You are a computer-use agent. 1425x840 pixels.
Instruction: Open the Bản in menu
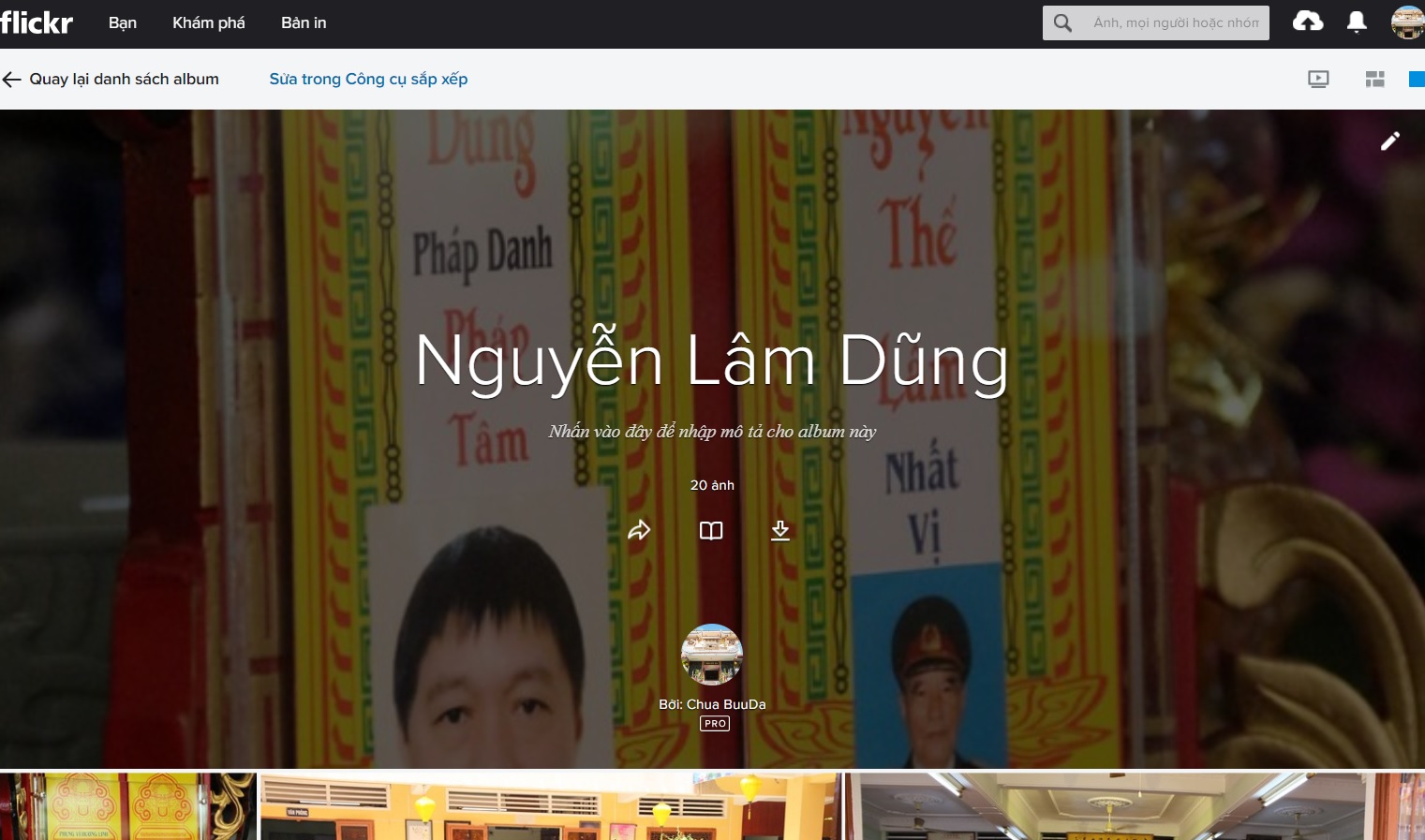coord(304,22)
